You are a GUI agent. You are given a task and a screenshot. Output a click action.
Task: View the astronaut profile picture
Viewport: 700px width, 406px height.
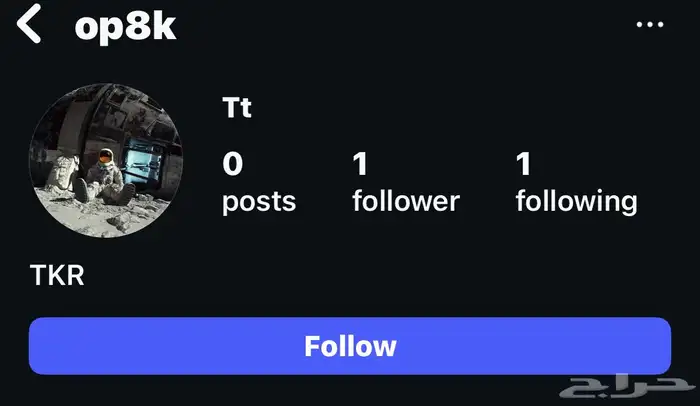[x=106, y=160]
